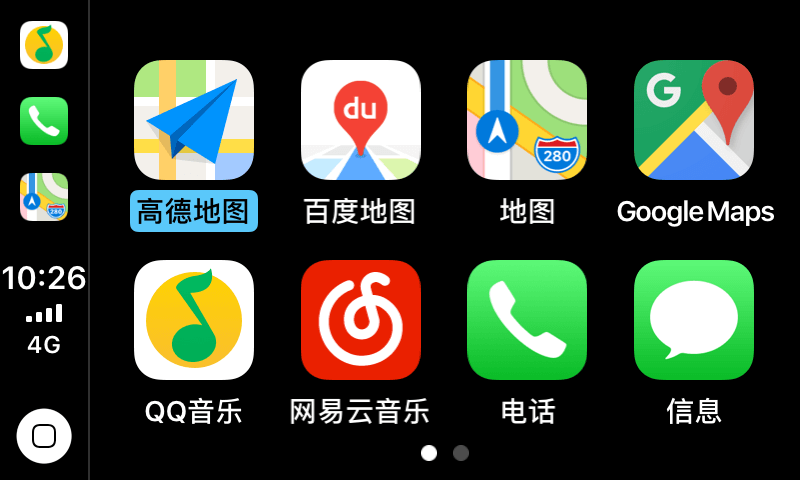
Task: Launch Google Maps
Action: pyautogui.click(x=694, y=120)
